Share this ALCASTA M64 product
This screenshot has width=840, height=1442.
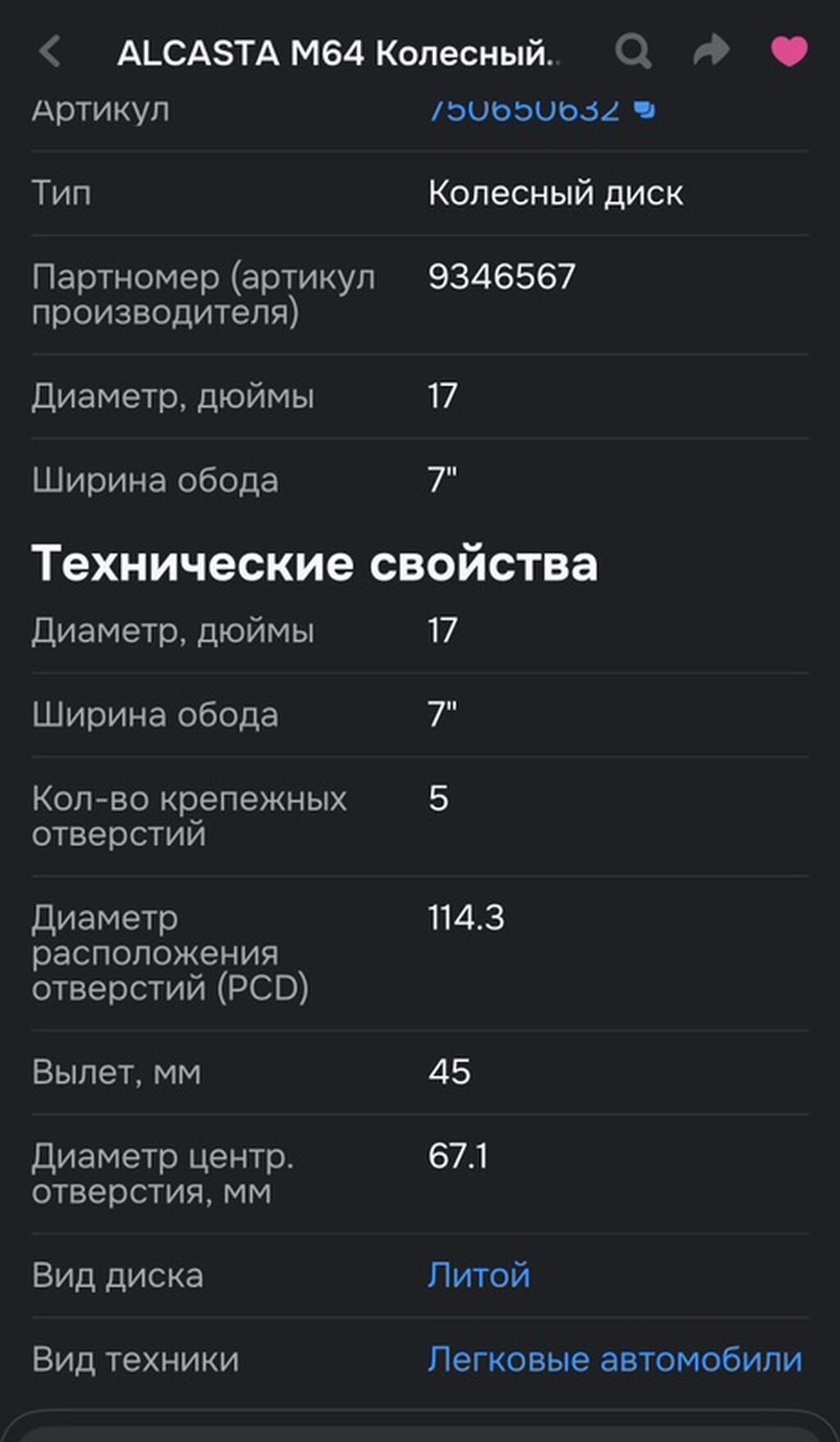711,51
